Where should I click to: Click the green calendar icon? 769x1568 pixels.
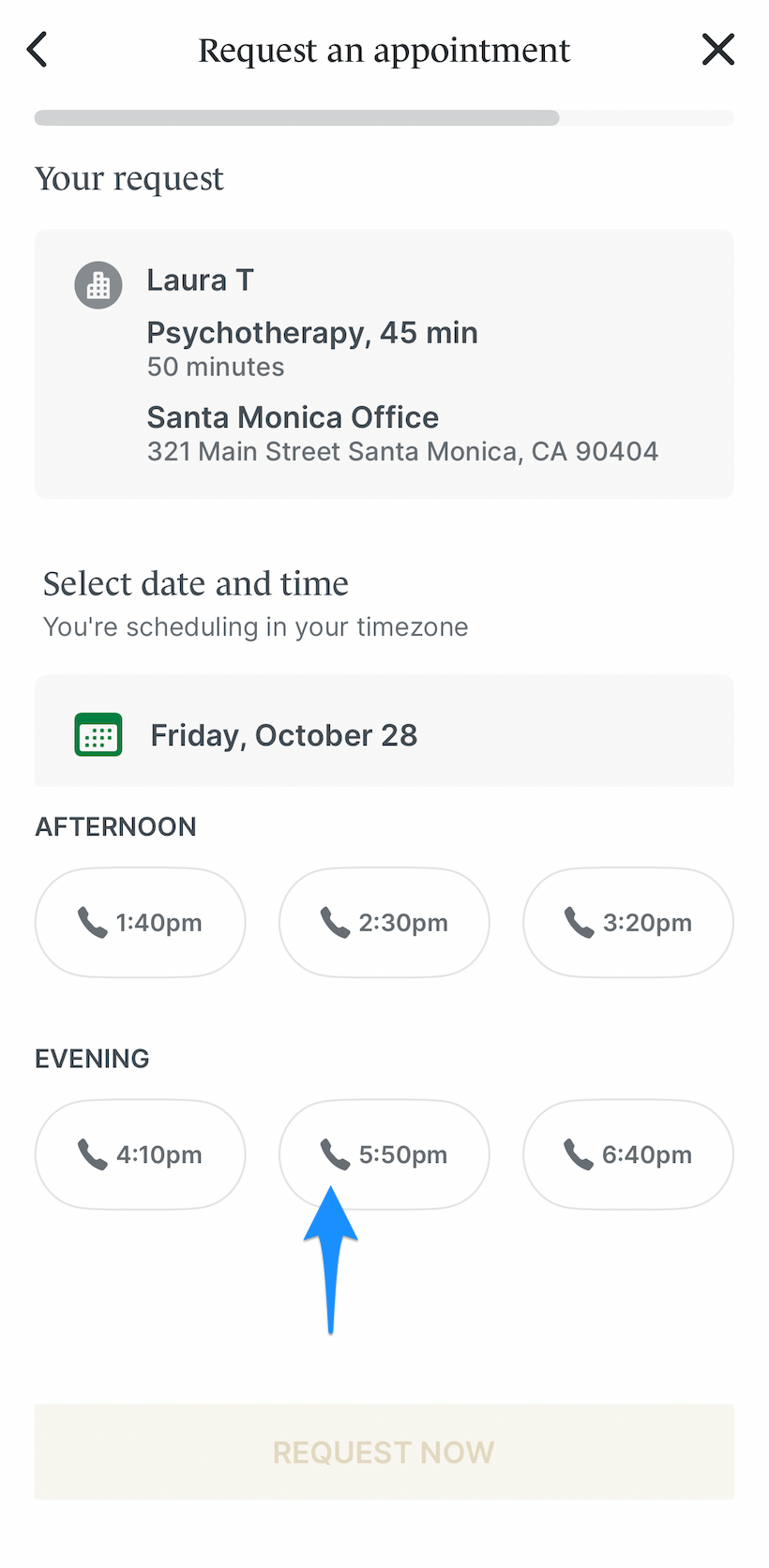[98, 734]
